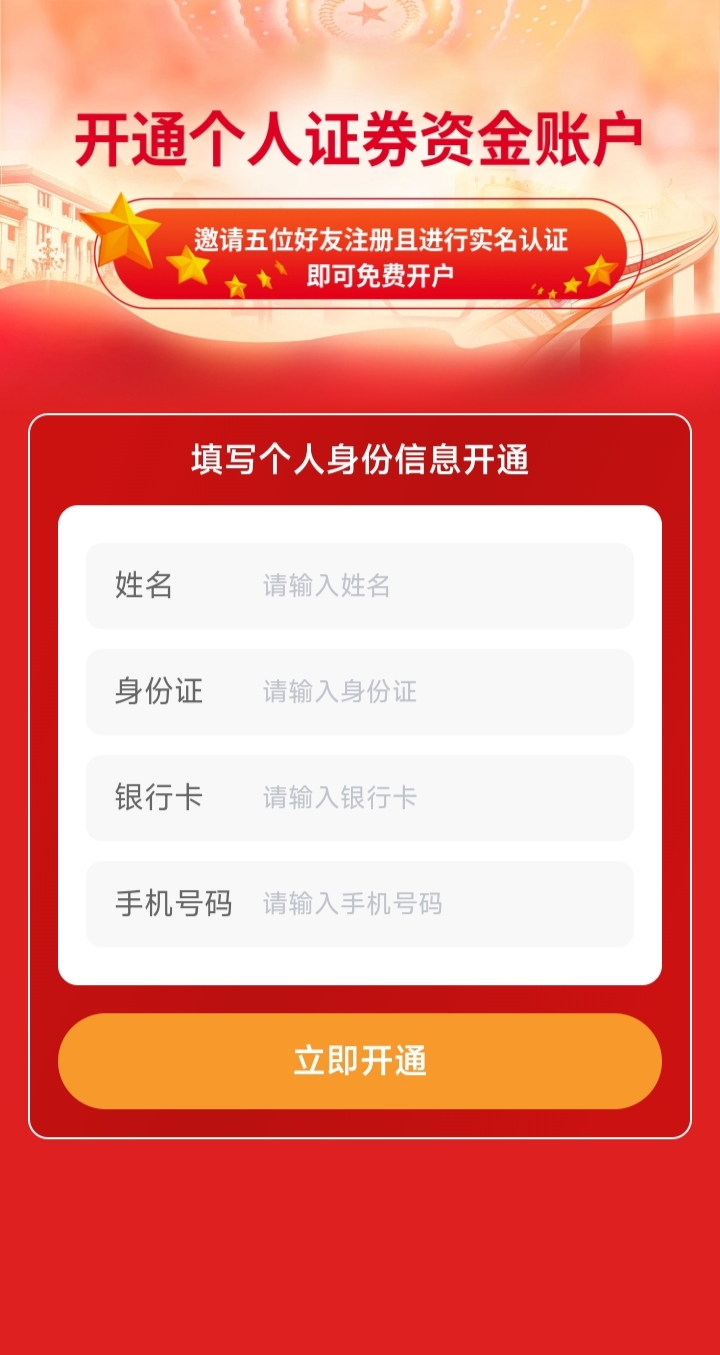Click the 请输入手机号码 input field

pos(430,903)
